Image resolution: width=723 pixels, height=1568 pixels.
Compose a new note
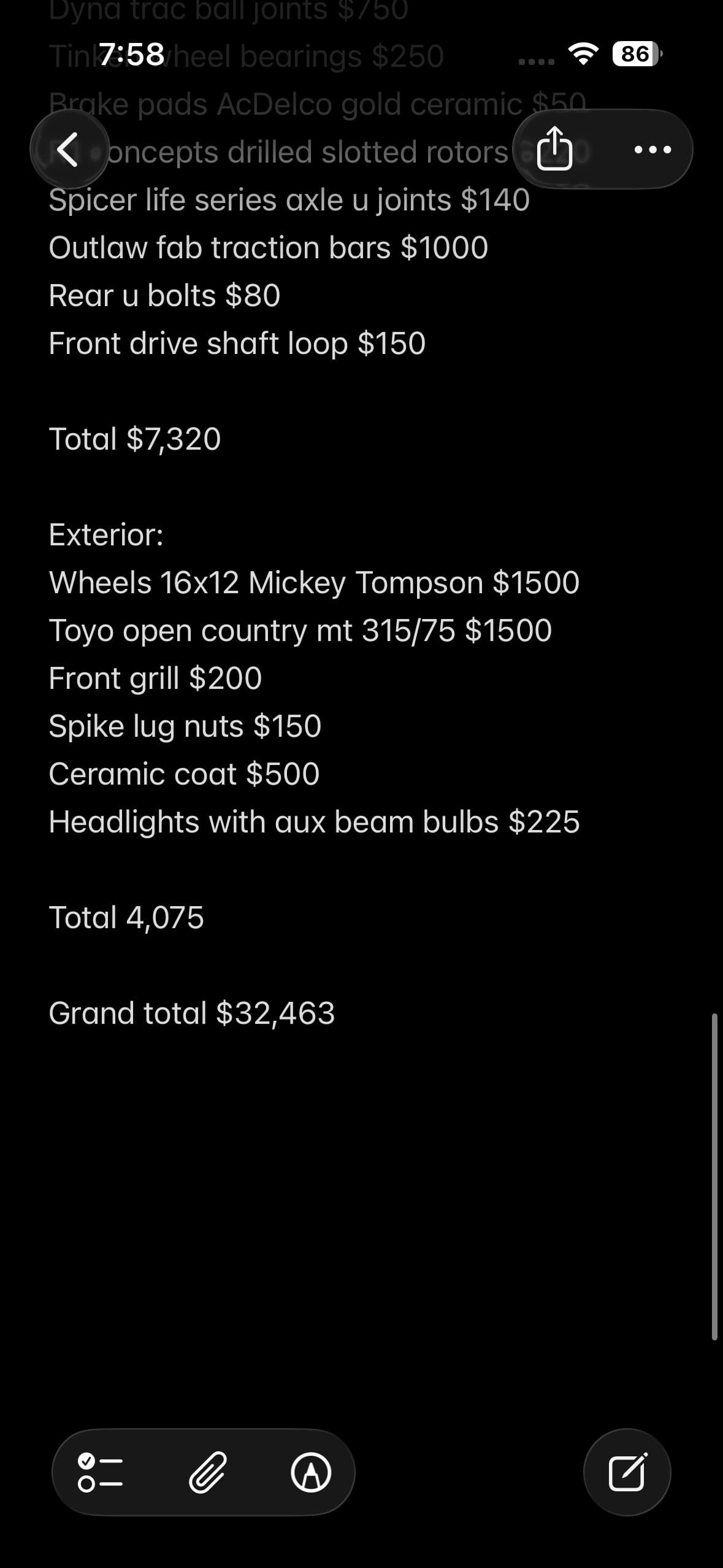pyautogui.click(x=627, y=1472)
